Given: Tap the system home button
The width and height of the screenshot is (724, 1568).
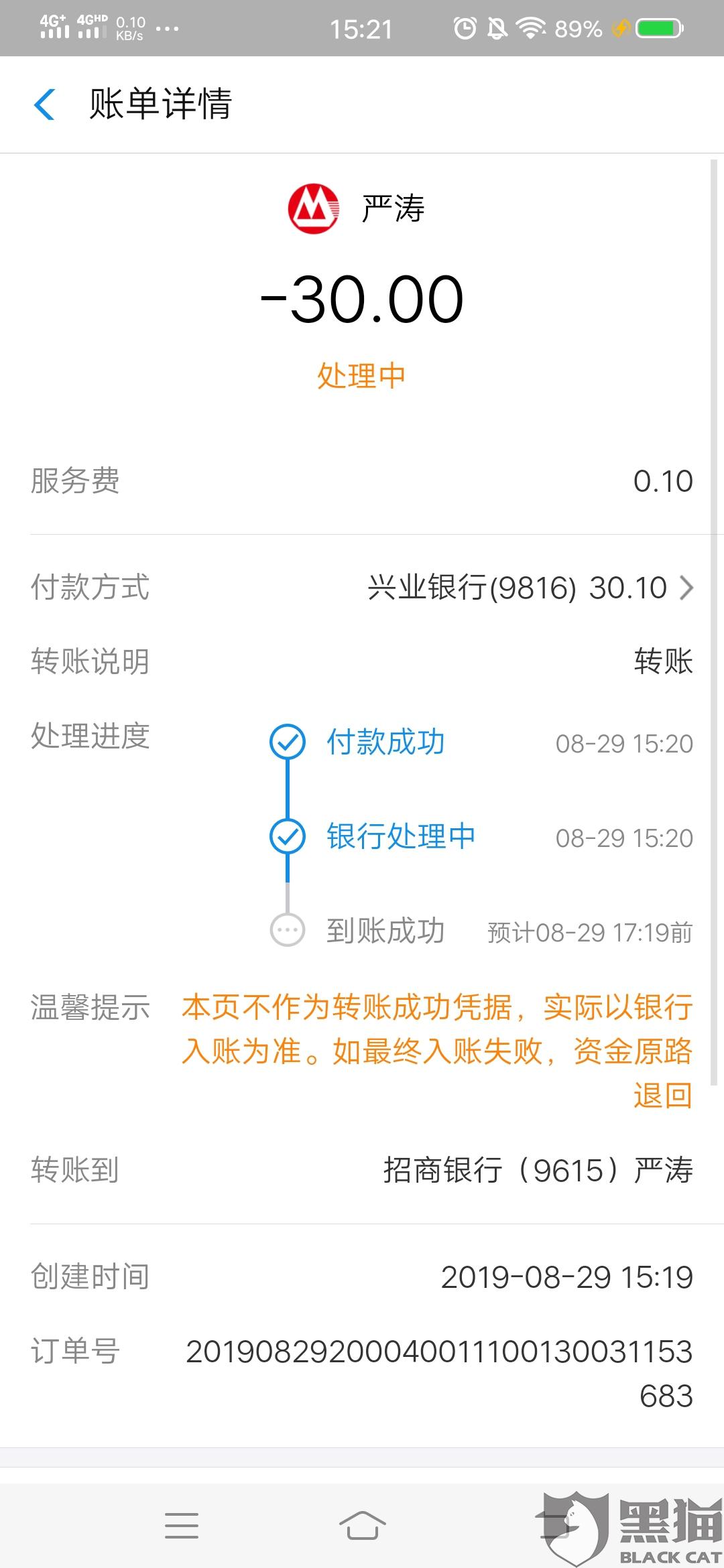Looking at the screenshot, I should pyautogui.click(x=362, y=1526).
